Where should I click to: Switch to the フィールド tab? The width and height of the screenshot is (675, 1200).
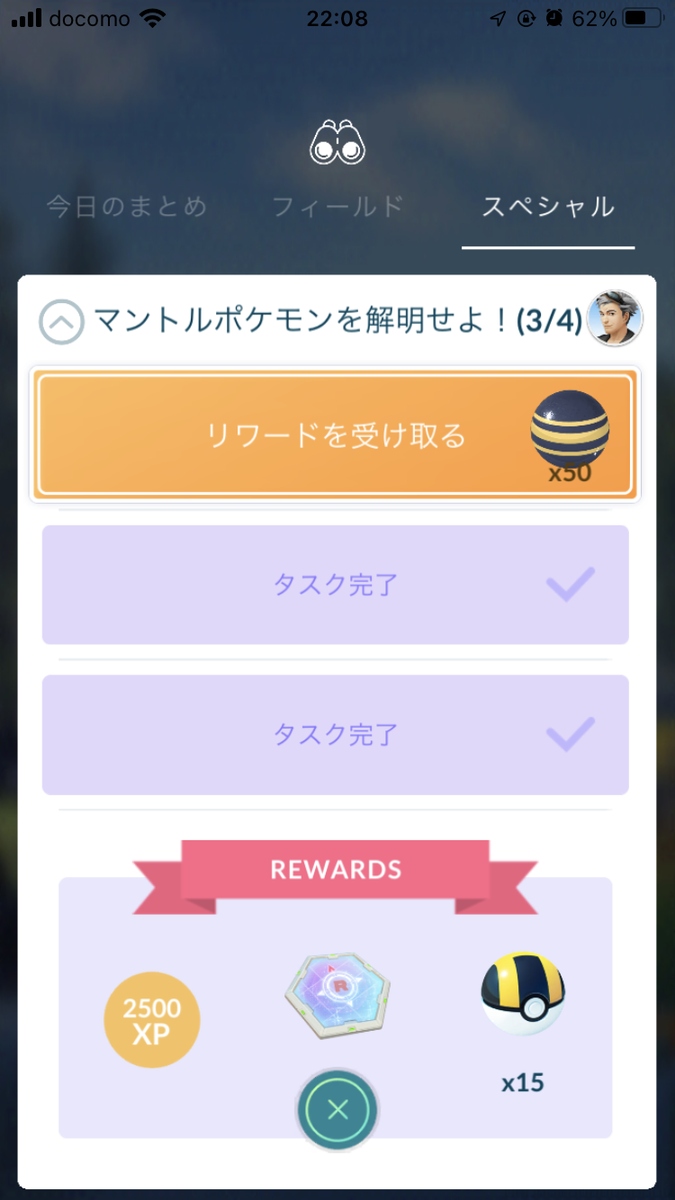coord(338,207)
